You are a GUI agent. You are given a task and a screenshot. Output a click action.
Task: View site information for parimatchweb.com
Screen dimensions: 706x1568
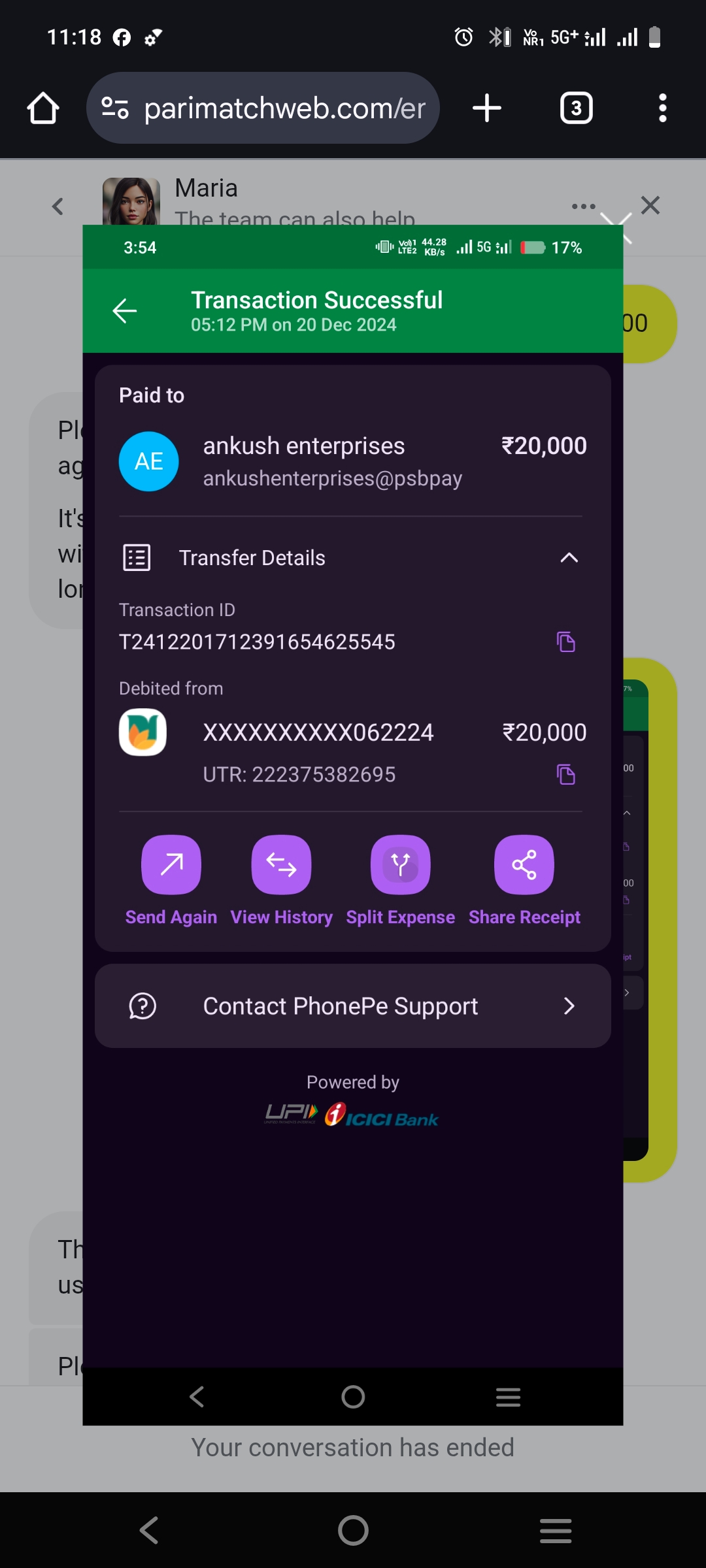tap(115, 108)
